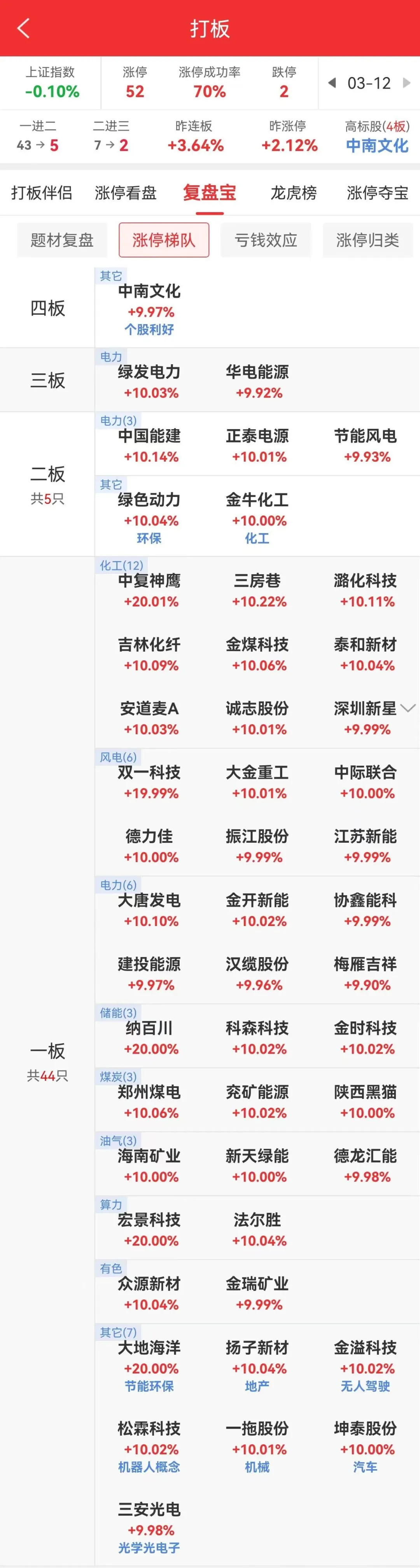
Task: Go to the previous date before 03-12
Action: (332, 83)
